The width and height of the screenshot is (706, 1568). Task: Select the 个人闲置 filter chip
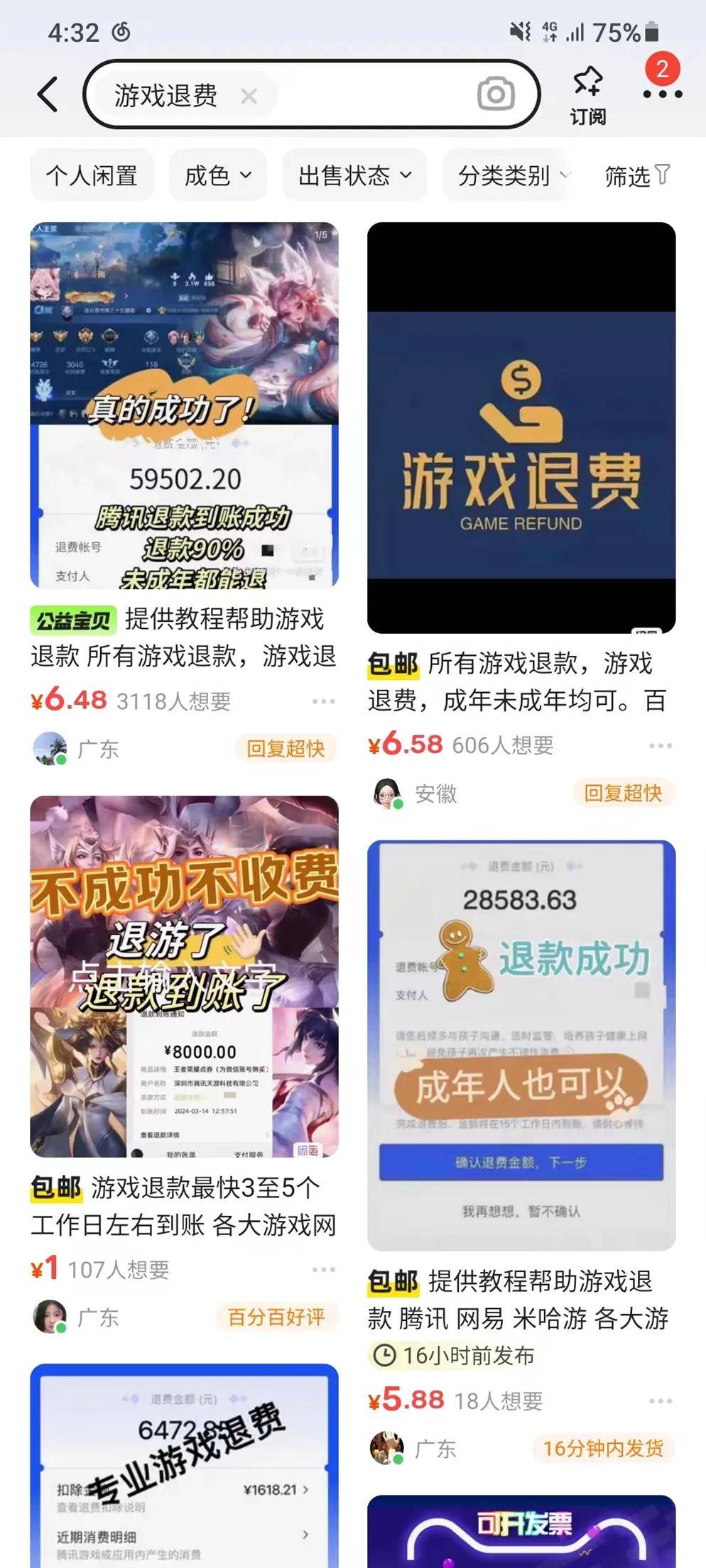point(92,175)
